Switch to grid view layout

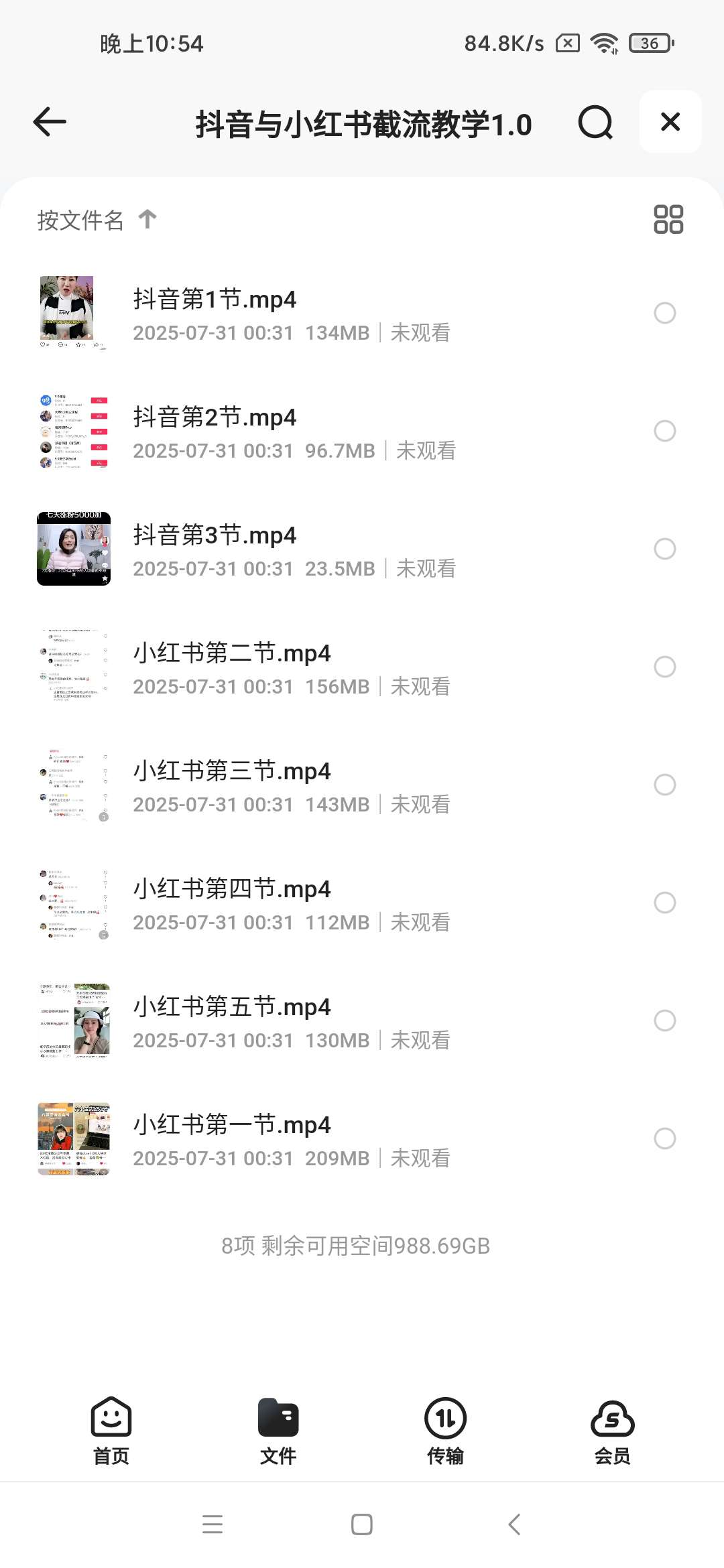[x=668, y=218]
